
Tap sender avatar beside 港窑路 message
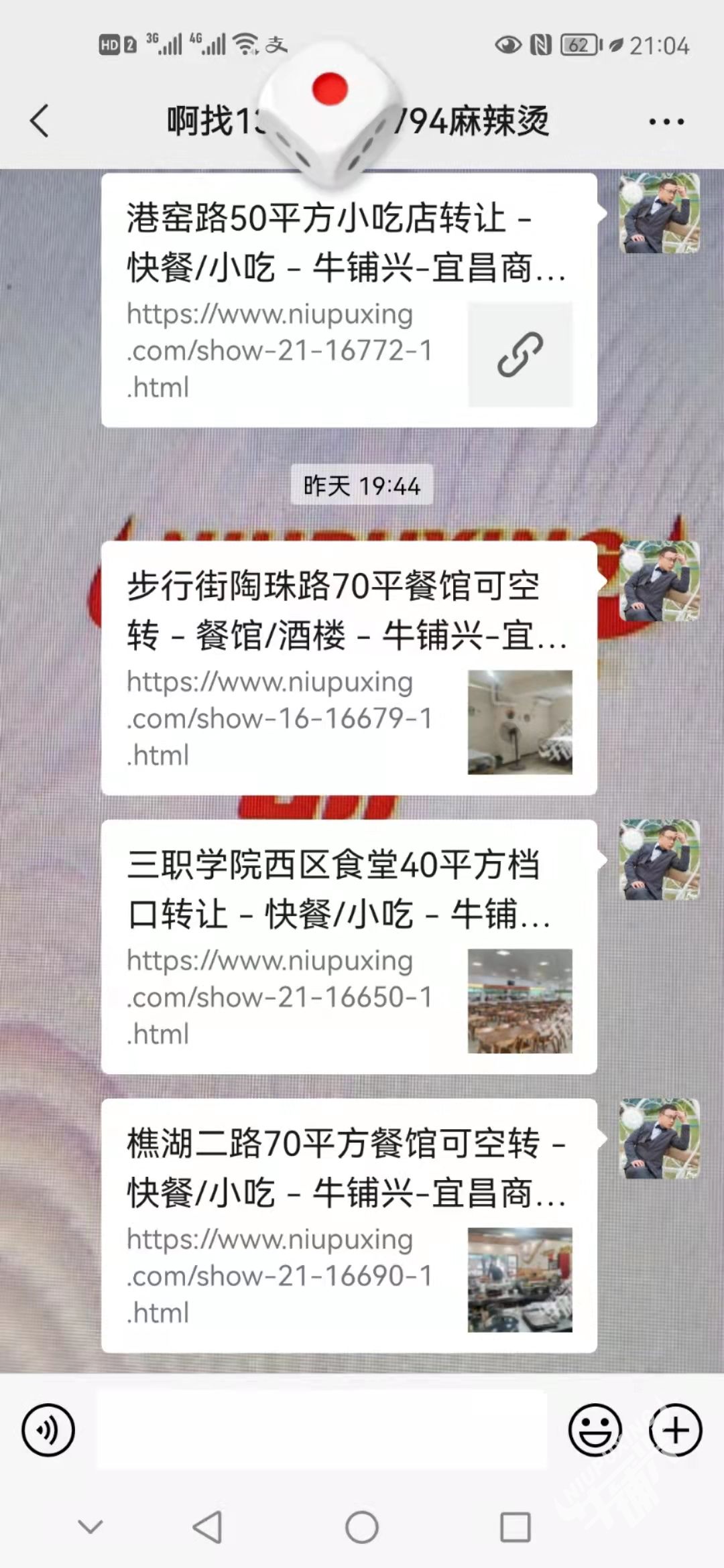[659, 213]
